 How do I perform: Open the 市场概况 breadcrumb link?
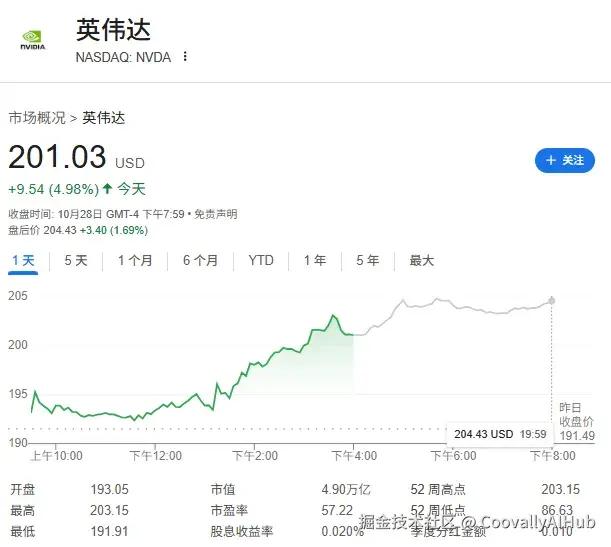(x=37, y=118)
